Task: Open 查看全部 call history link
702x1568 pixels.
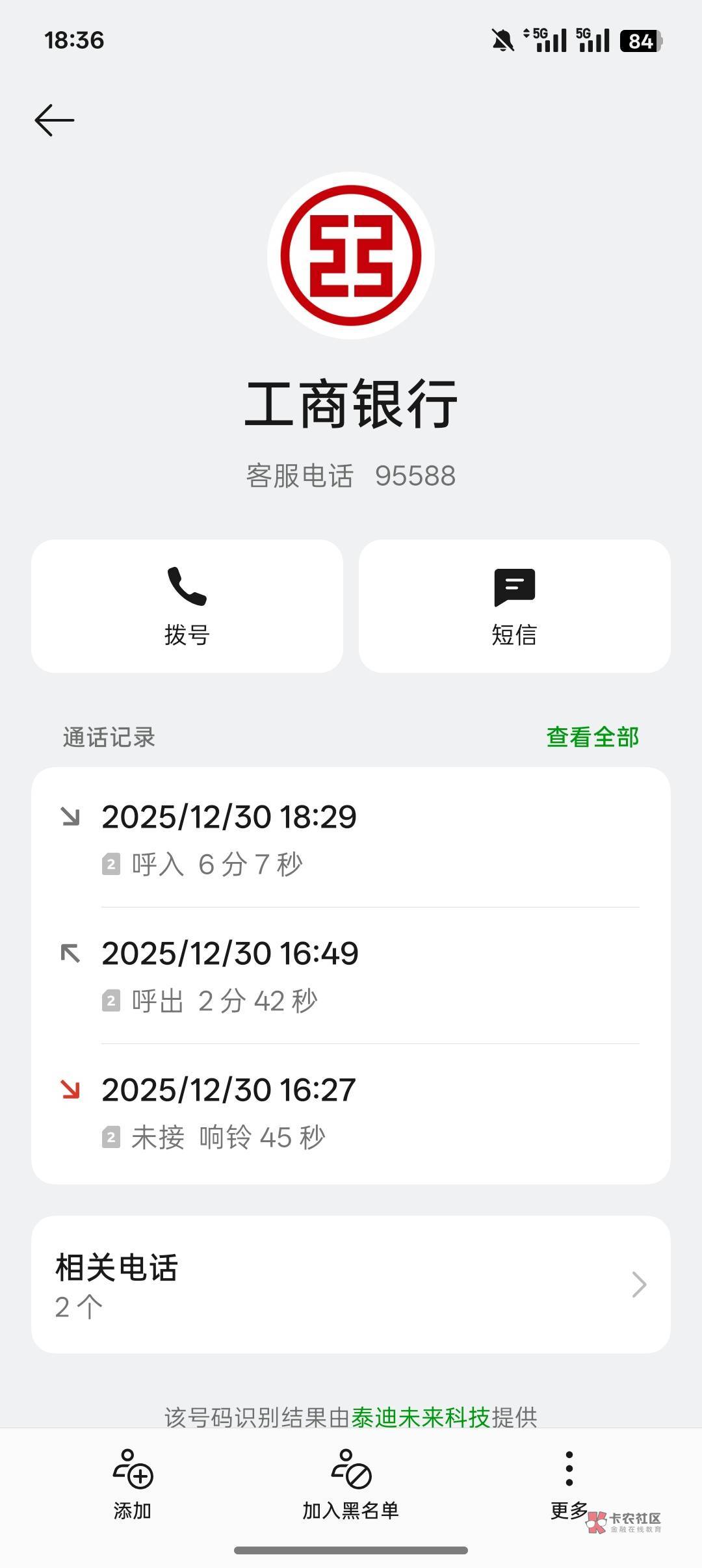Action: (592, 737)
